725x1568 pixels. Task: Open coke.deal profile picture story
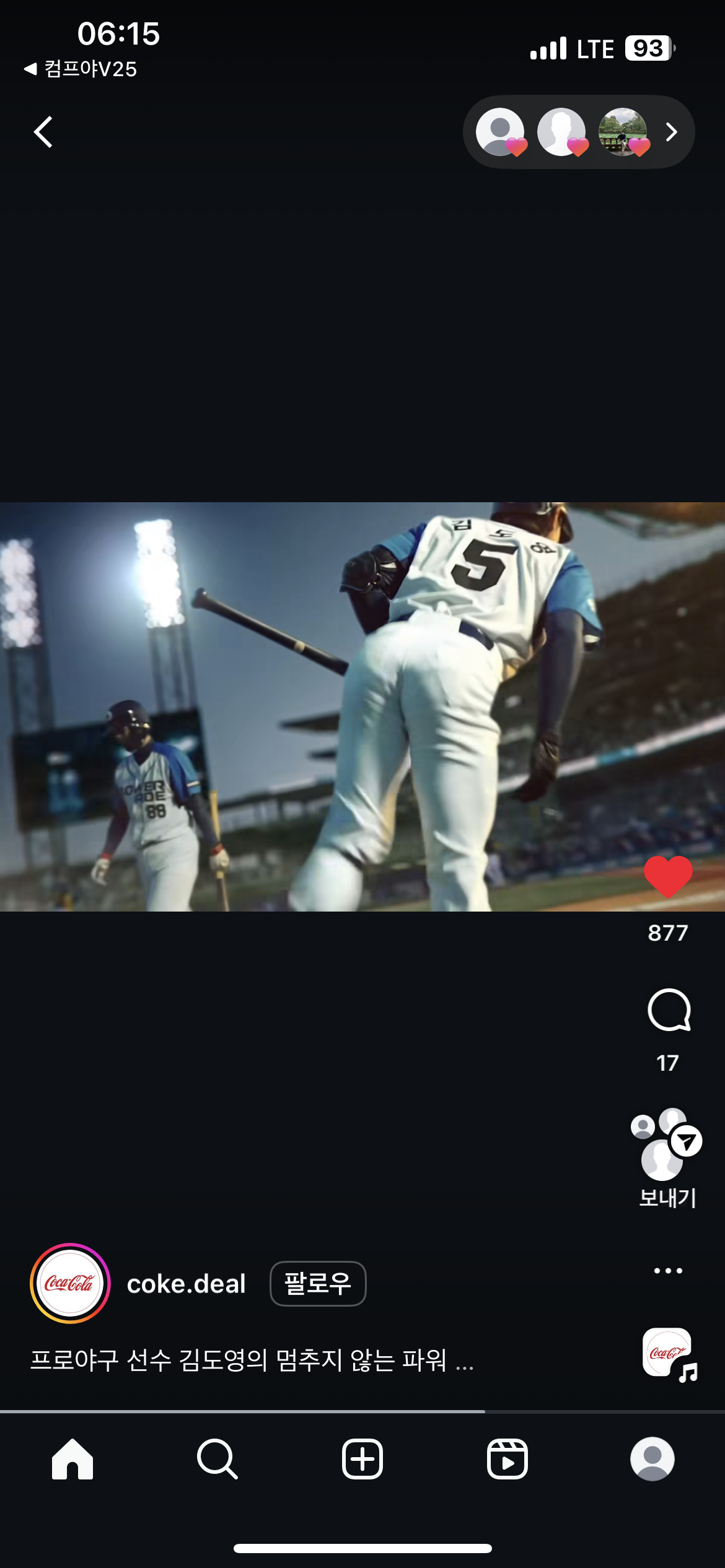[70, 1283]
